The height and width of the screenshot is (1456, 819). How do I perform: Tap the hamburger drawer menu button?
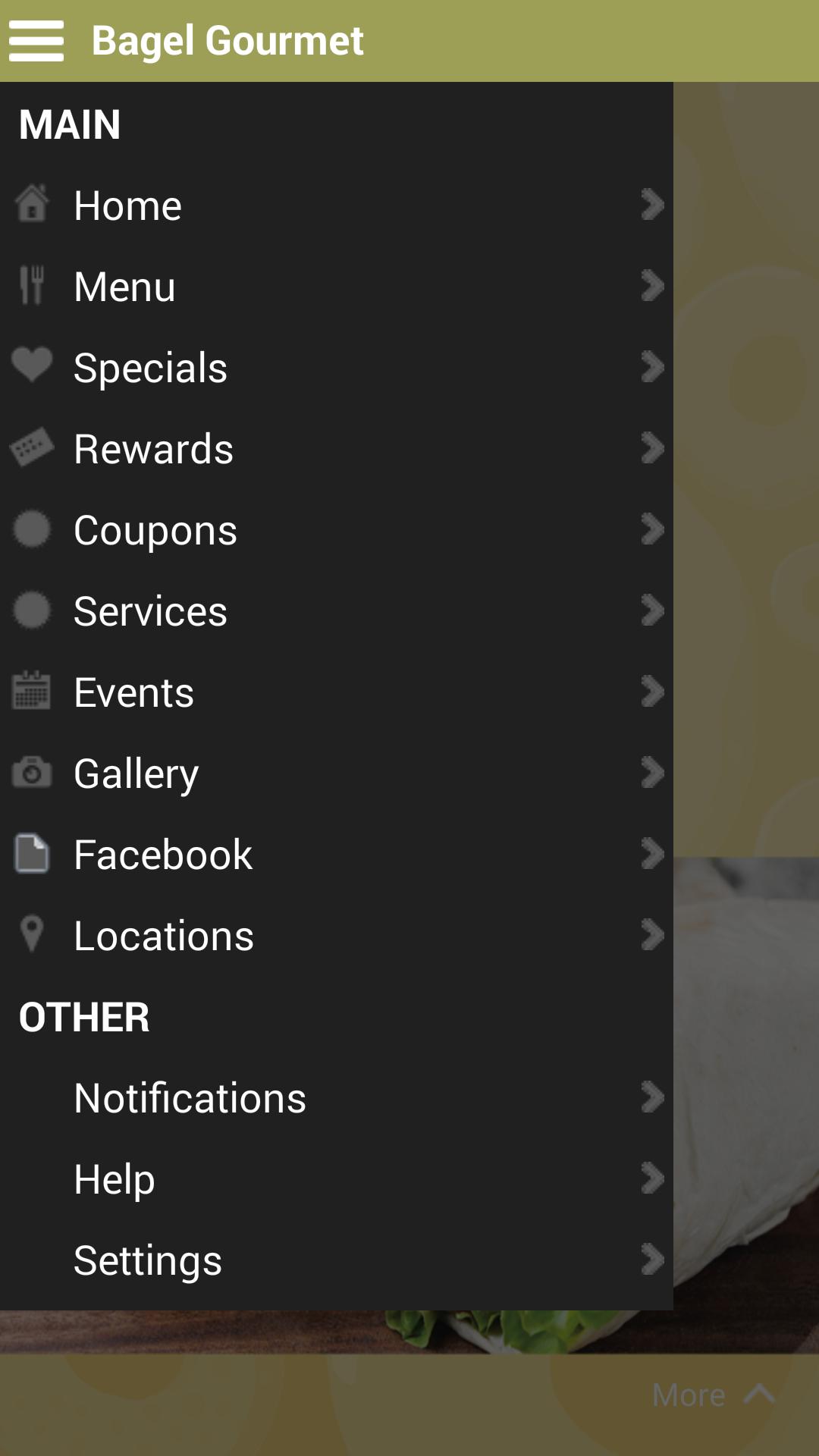pos(36,41)
